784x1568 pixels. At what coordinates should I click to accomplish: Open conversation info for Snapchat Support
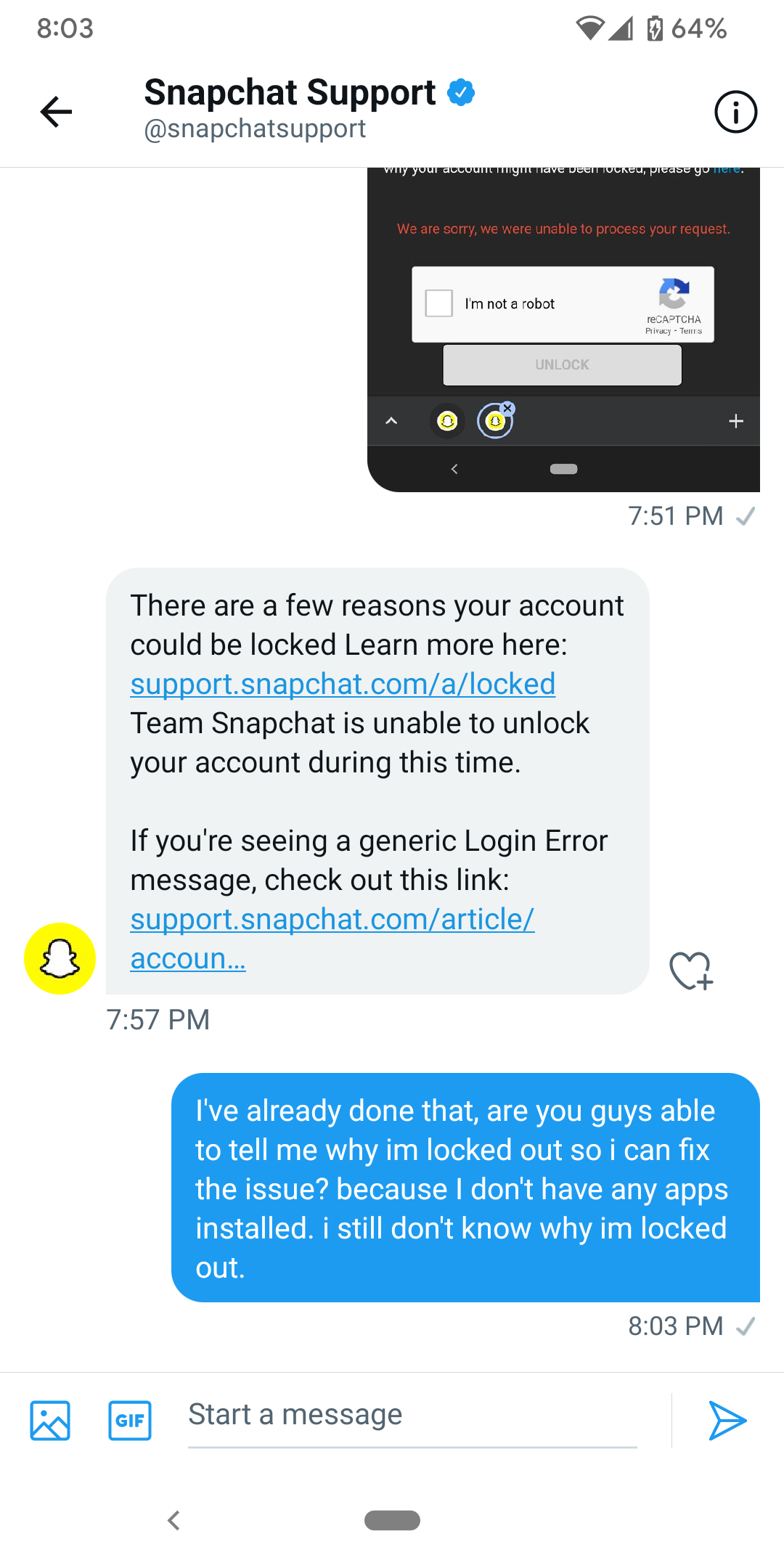[735, 113]
